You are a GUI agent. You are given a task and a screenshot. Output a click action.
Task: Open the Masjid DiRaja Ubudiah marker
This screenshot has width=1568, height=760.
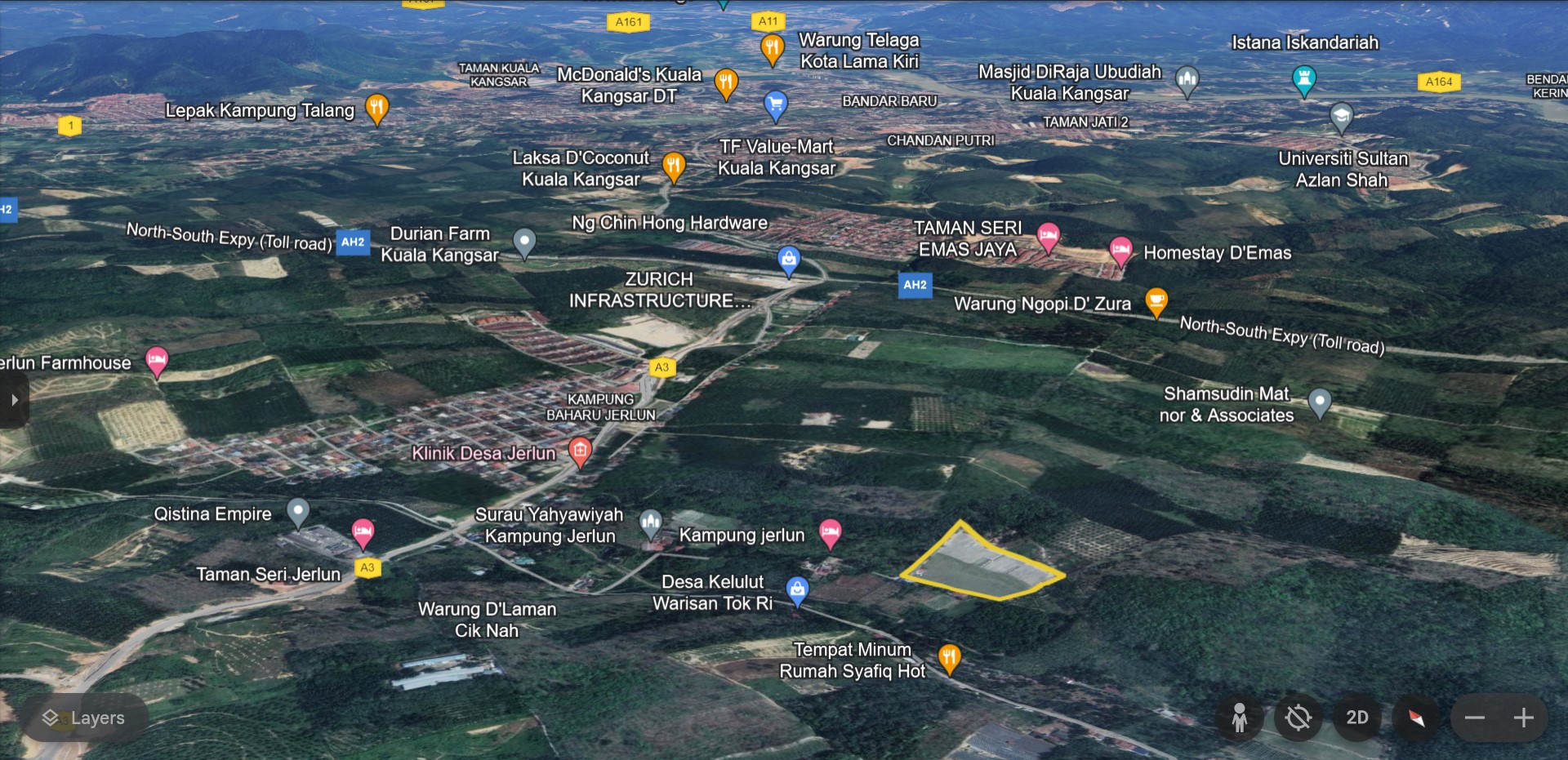[x=1187, y=80]
